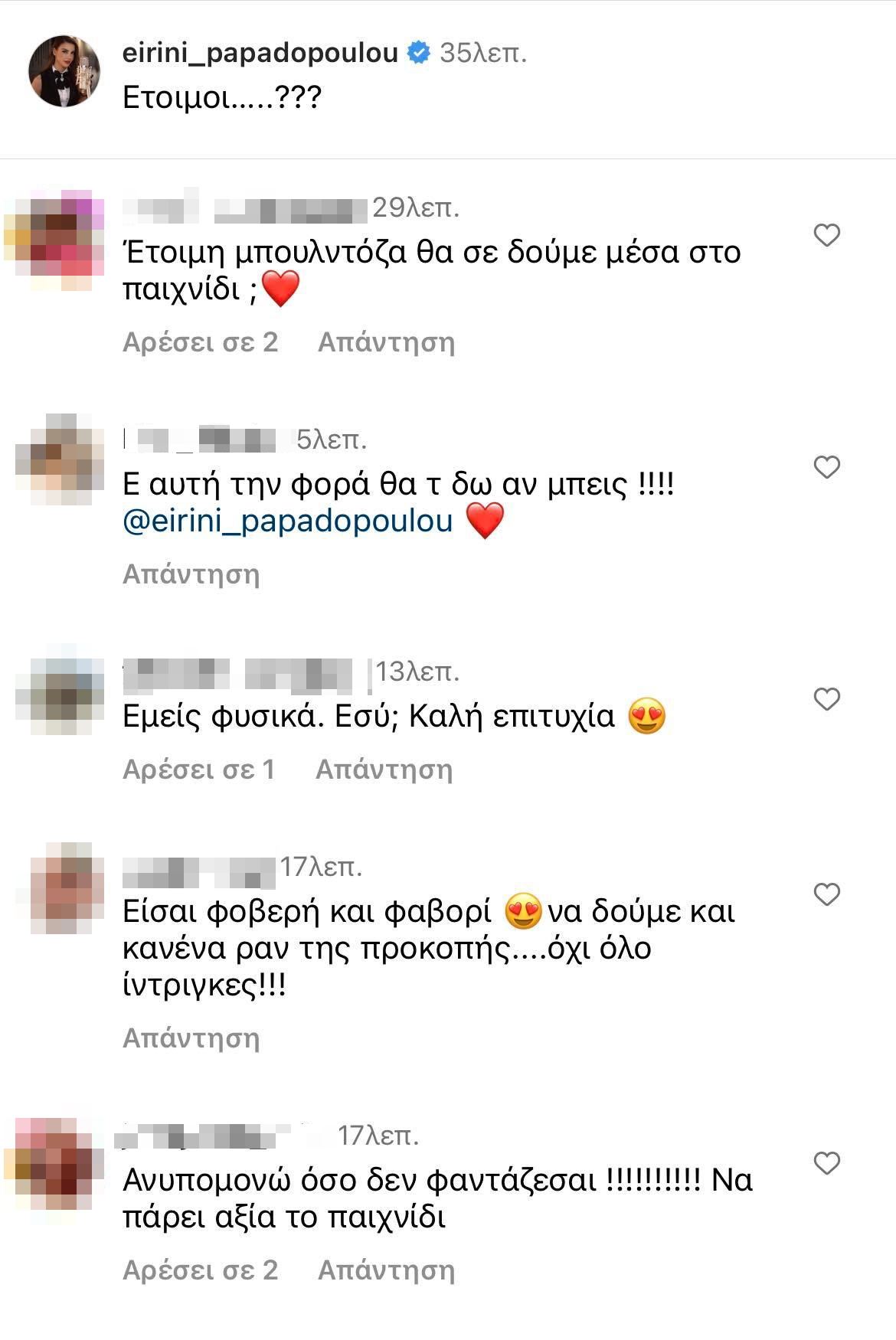Viewport: 896px width, 1340px height.
Task: Like the comment "Είσαι φοβερή και φαβορί"
Action: tap(826, 894)
